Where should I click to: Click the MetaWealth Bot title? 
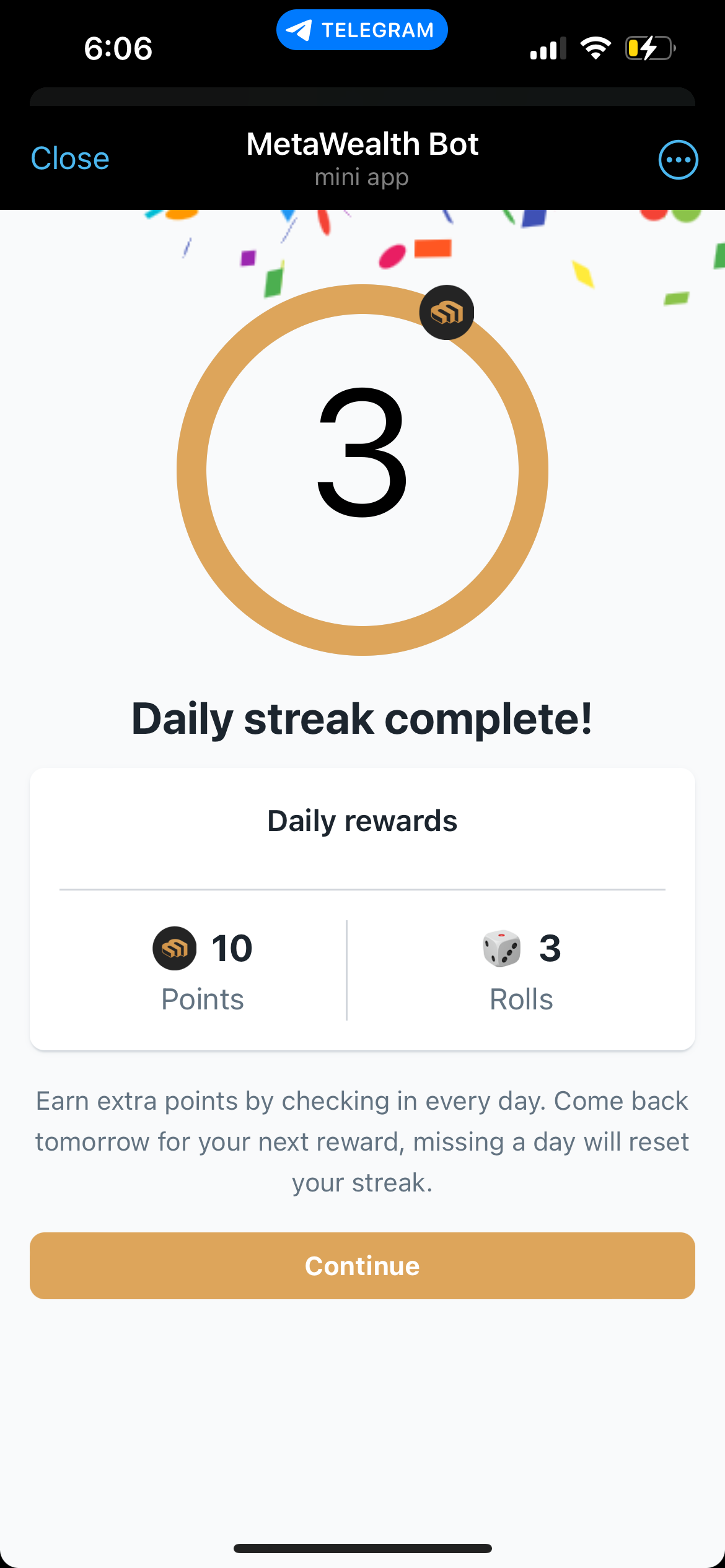click(x=362, y=144)
